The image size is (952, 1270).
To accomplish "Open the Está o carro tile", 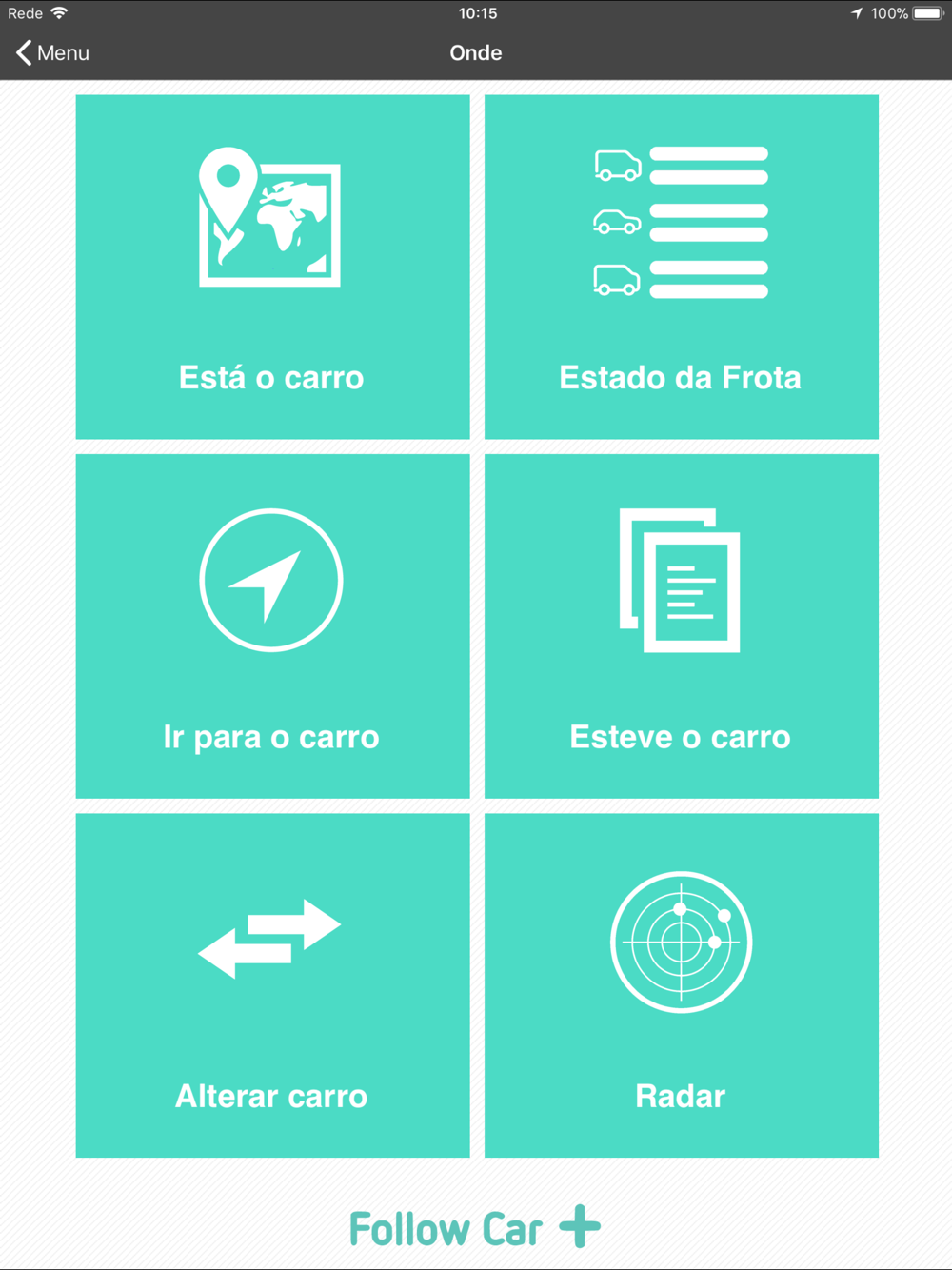I will tap(272, 267).
